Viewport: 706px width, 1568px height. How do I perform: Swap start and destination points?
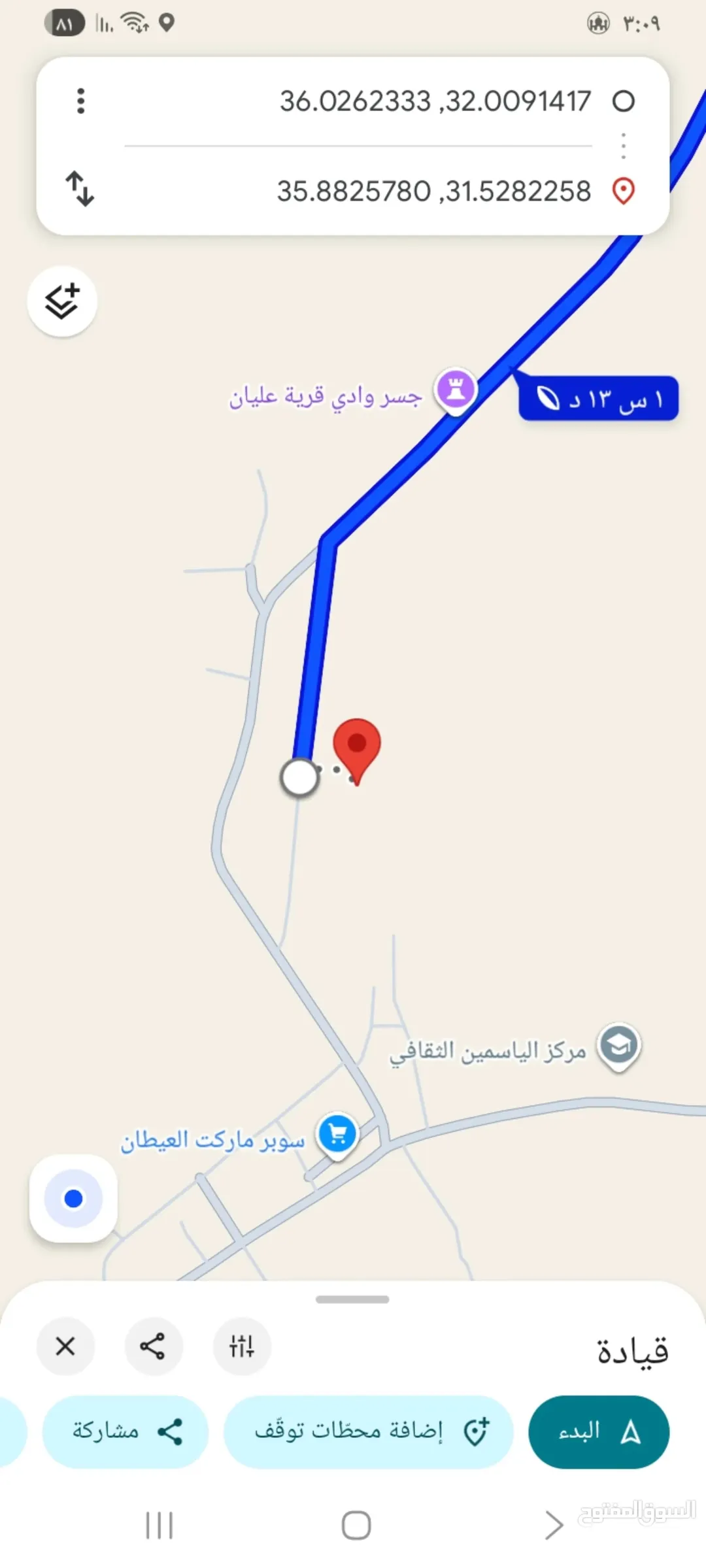click(x=80, y=189)
